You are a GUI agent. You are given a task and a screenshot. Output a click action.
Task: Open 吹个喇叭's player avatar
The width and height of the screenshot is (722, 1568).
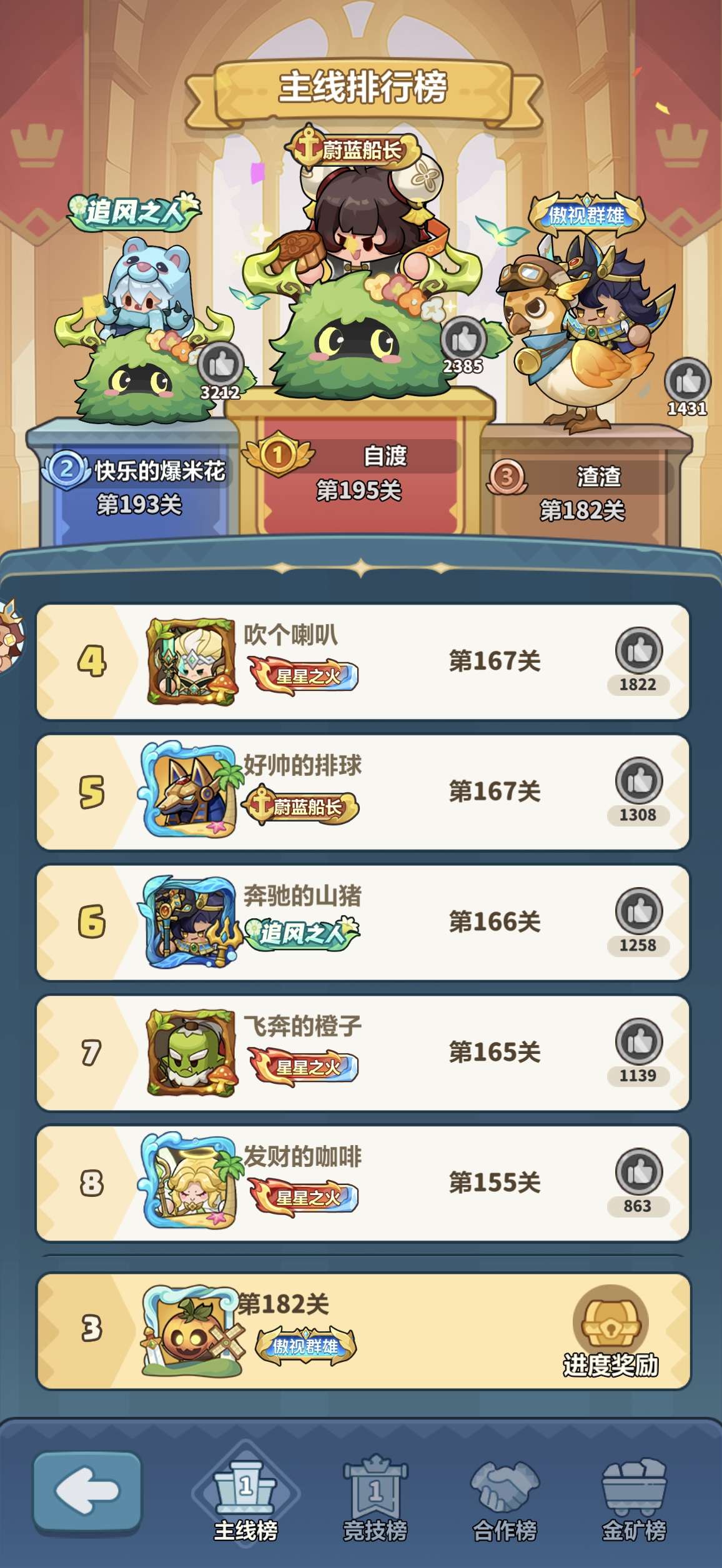(x=191, y=662)
